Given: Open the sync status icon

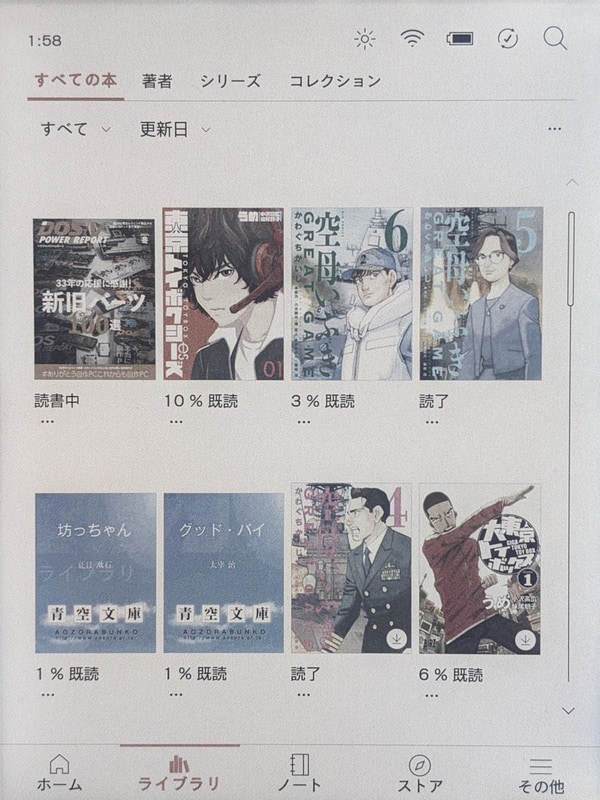Looking at the screenshot, I should [x=507, y=39].
